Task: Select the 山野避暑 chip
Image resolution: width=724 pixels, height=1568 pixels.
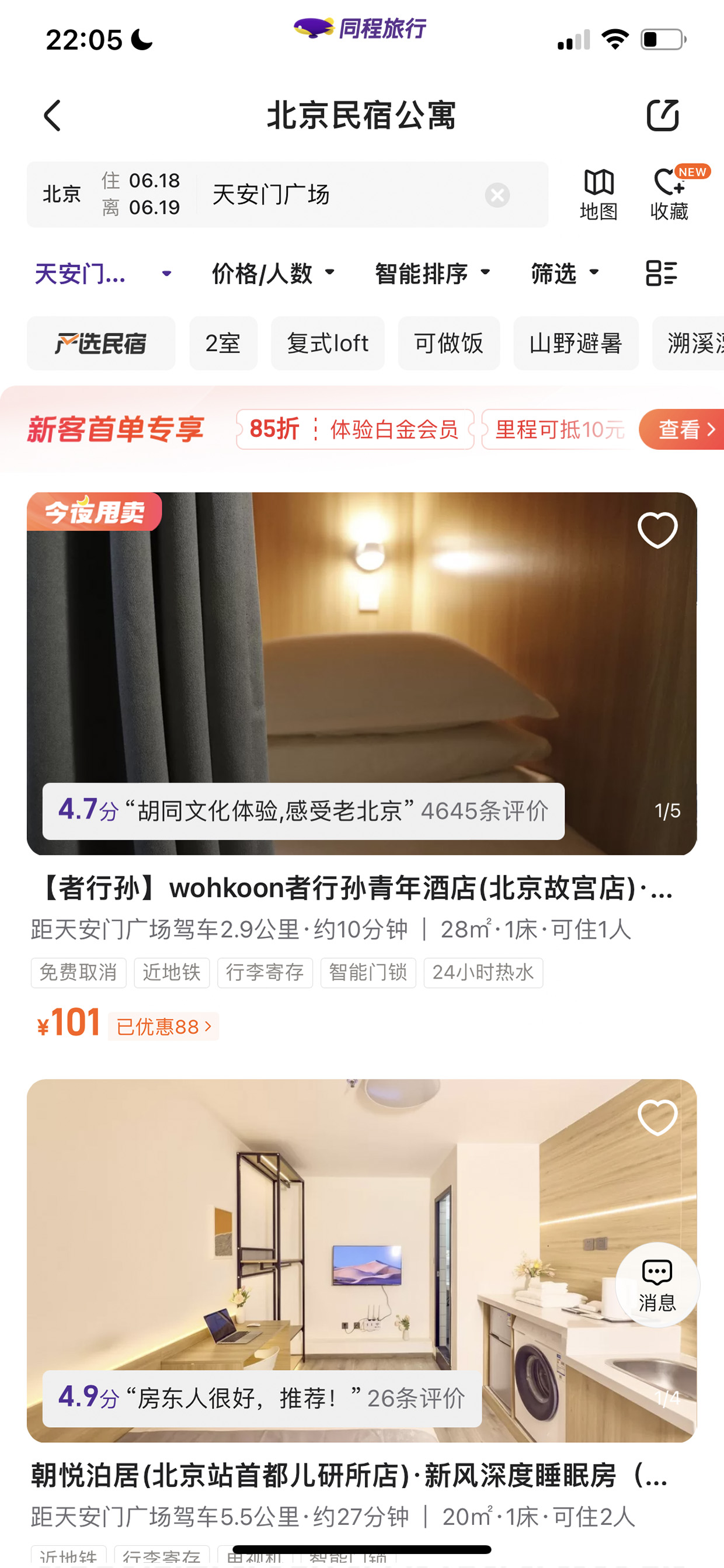Action: pos(576,344)
